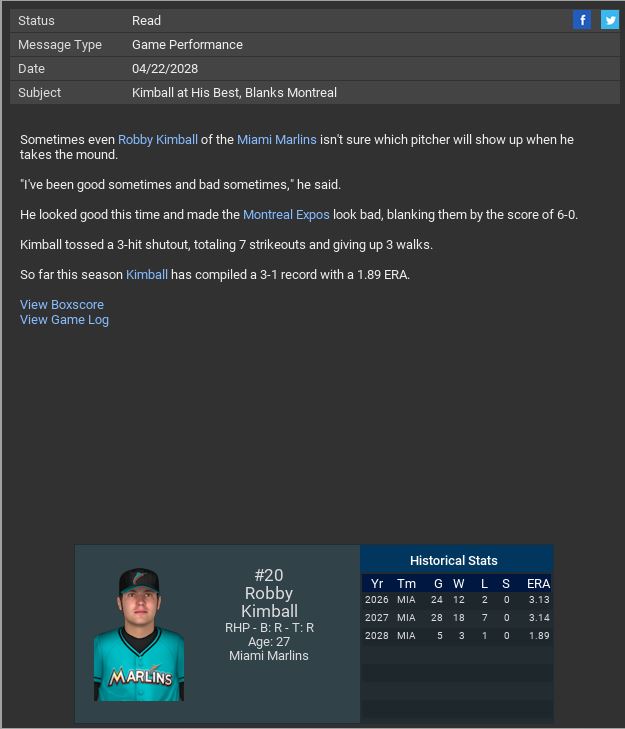625x729 pixels.
Task: Share this message on Facebook
Action: coord(582,20)
